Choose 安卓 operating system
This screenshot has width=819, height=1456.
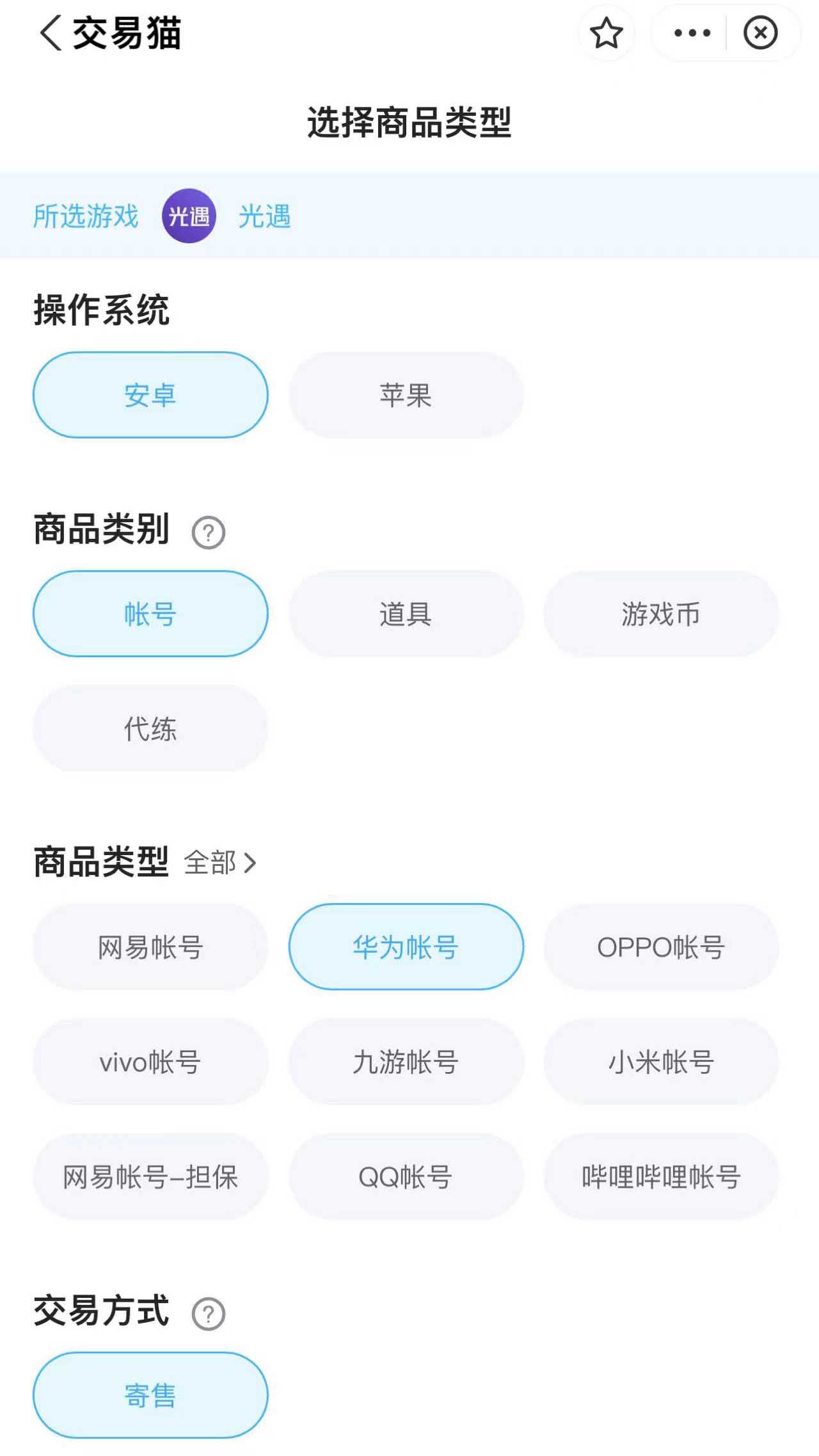point(150,395)
